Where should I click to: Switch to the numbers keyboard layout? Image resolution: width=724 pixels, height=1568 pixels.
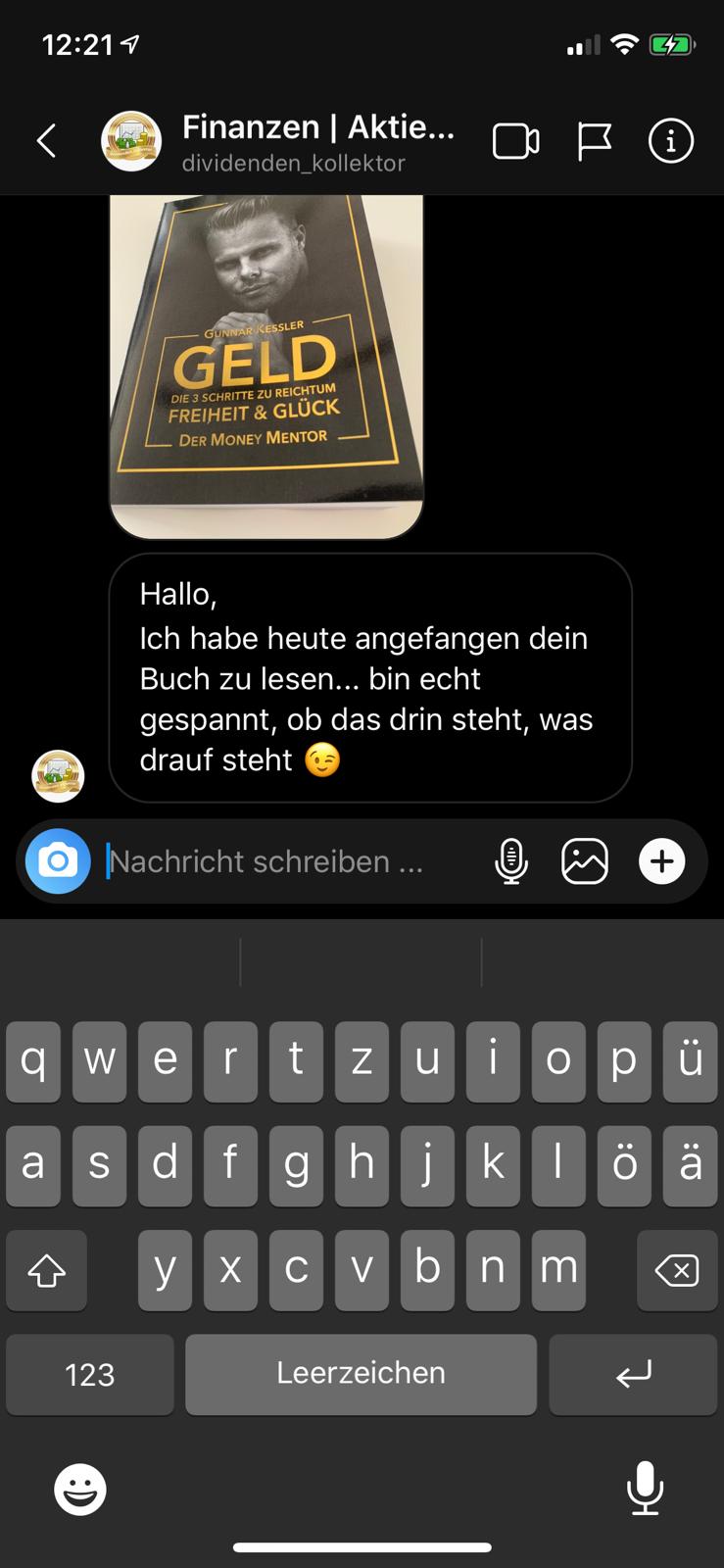(x=89, y=1374)
